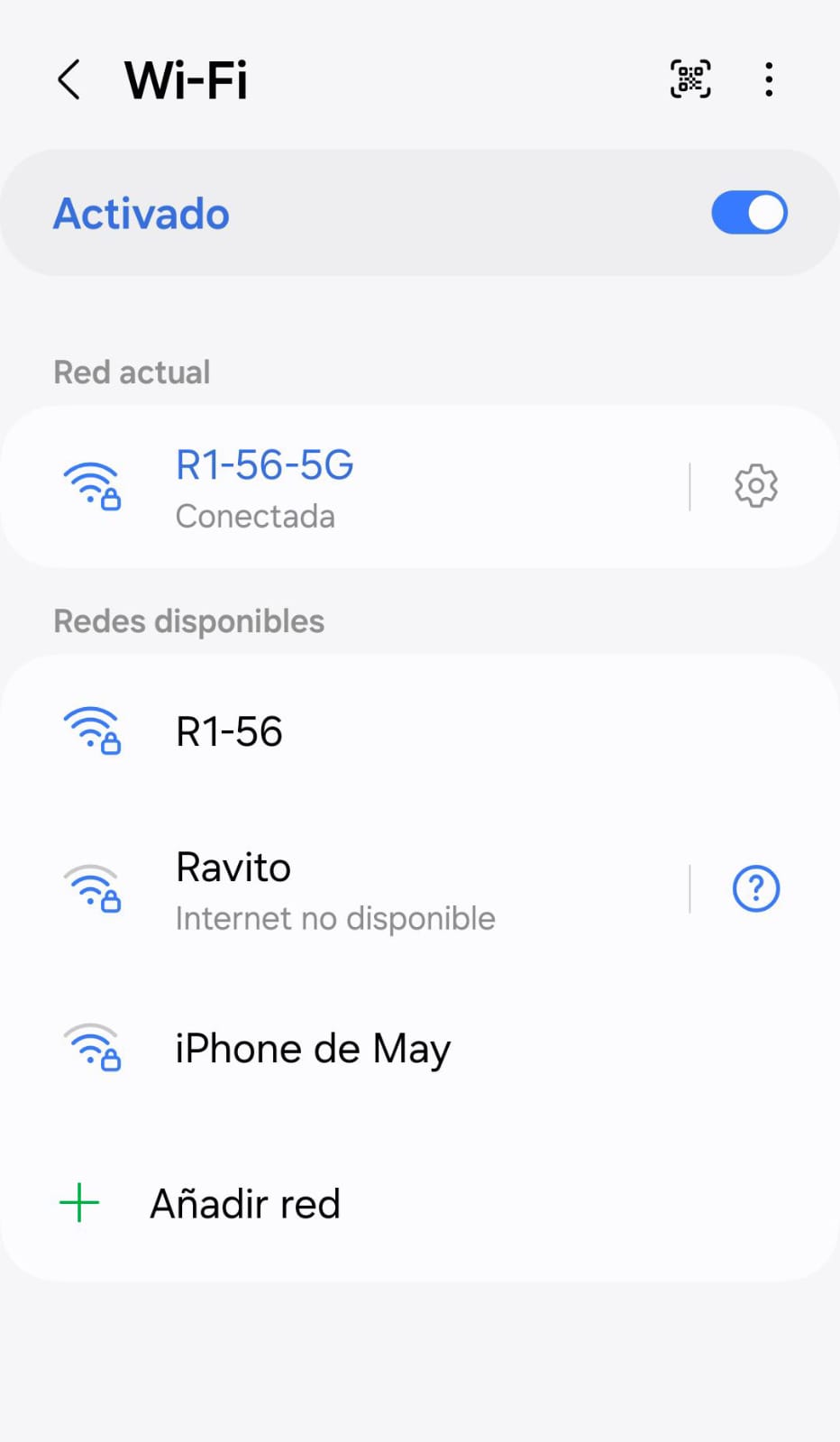This screenshot has height=1442, width=840.
Task: Open the QR code scanner
Action: [x=690, y=79]
